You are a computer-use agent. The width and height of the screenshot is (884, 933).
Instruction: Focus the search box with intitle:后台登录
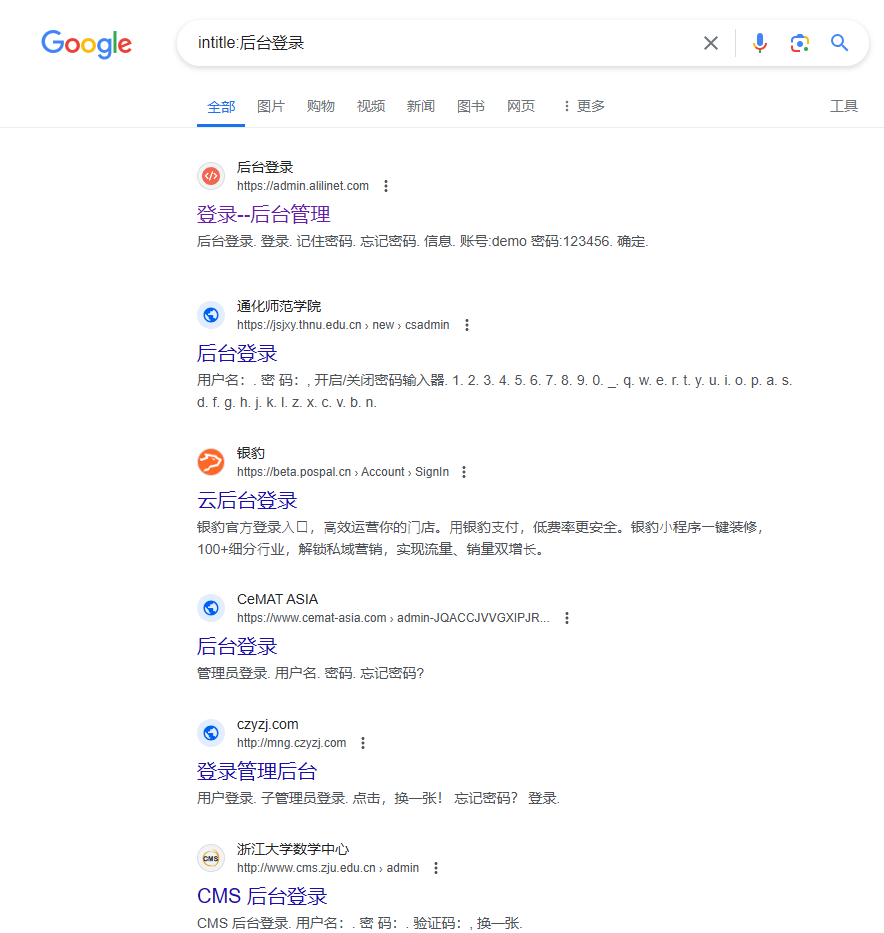click(x=440, y=43)
